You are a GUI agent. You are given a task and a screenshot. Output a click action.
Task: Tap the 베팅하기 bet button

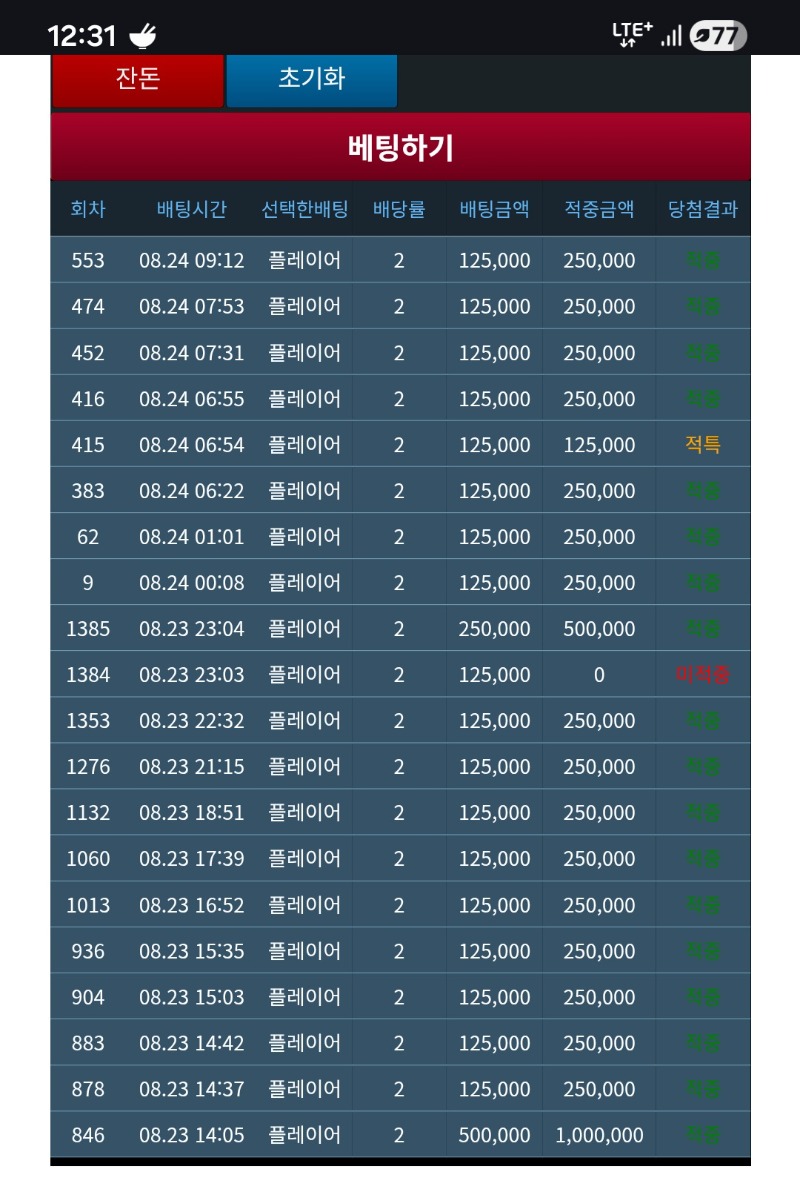pos(400,147)
